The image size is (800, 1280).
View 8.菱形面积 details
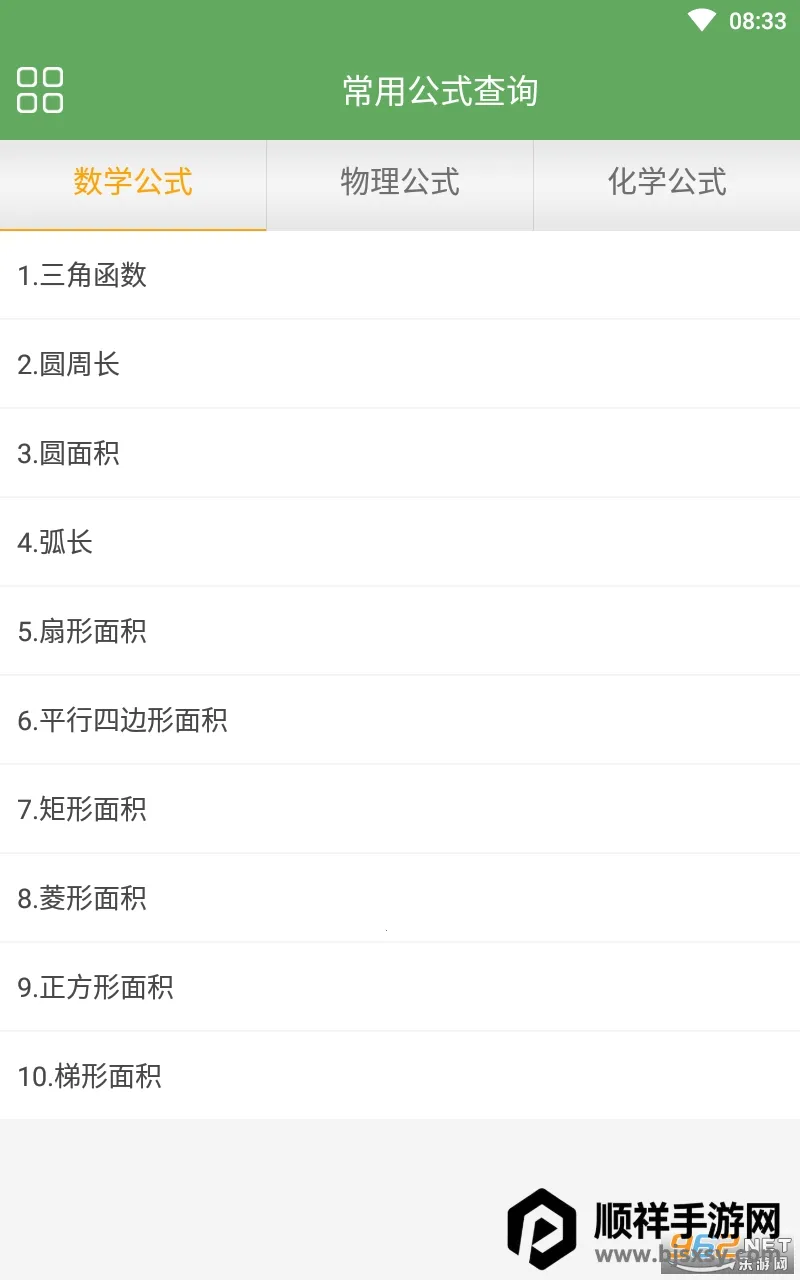point(400,898)
